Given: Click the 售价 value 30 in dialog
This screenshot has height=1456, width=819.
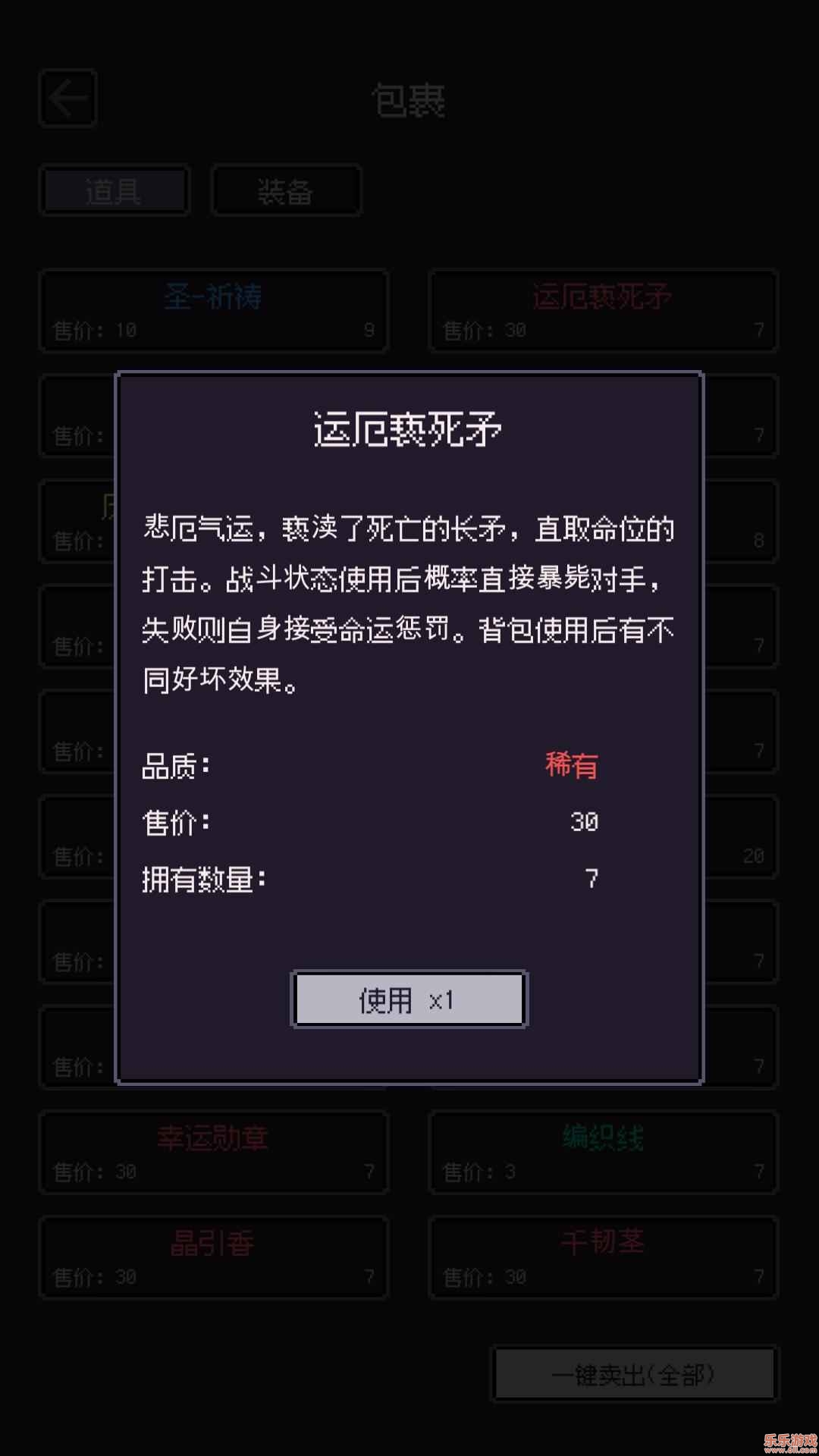Looking at the screenshot, I should point(585,821).
